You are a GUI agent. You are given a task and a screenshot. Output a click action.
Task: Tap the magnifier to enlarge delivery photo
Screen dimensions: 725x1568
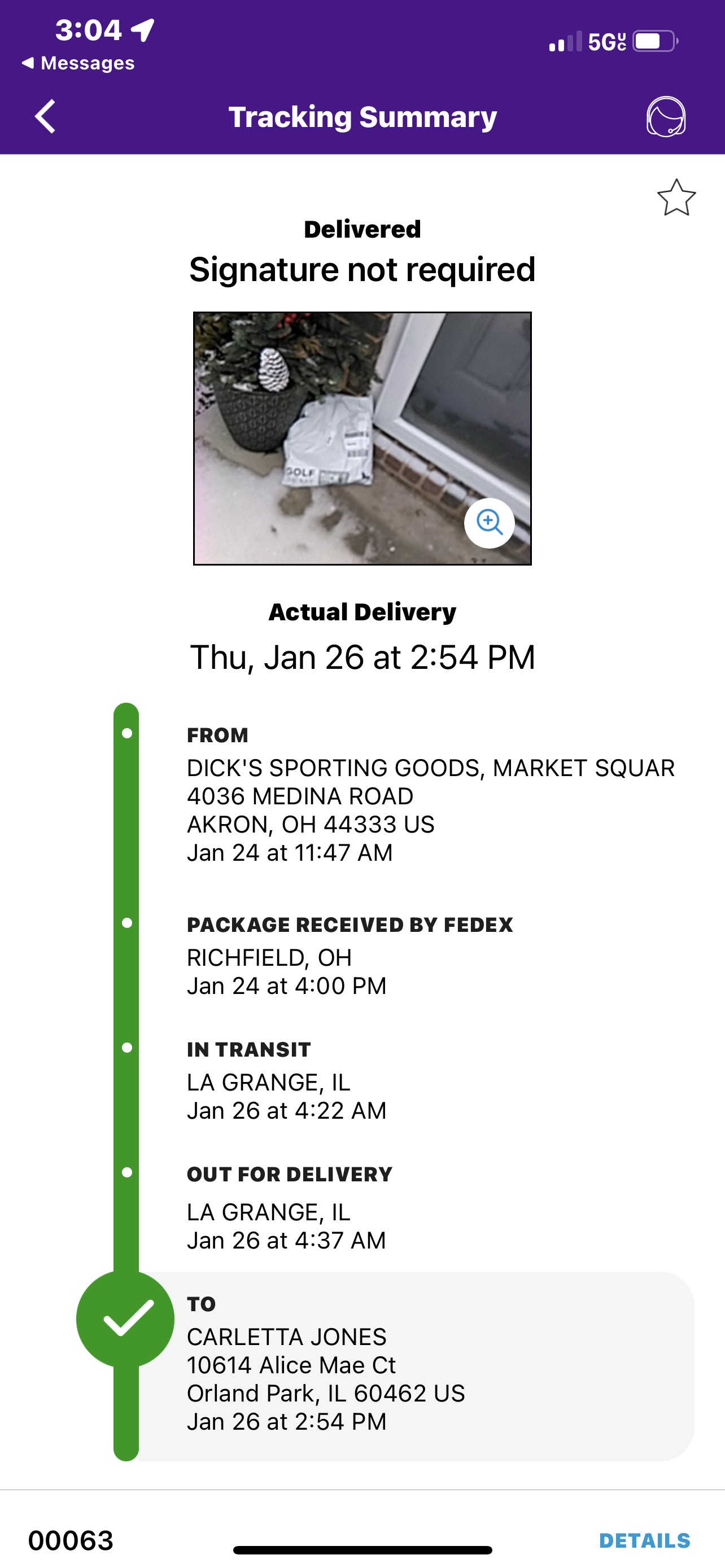click(490, 523)
